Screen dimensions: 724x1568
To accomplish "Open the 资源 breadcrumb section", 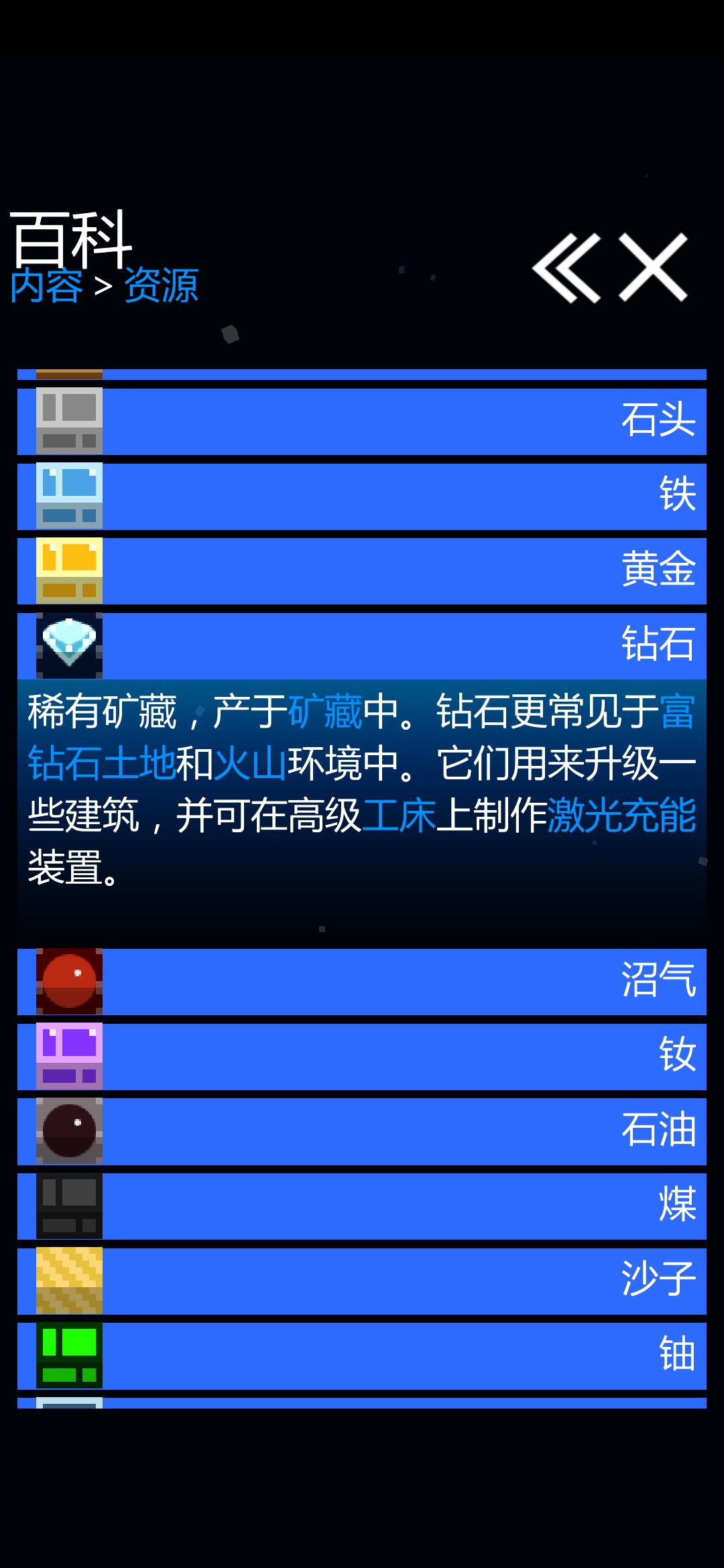I will click(x=161, y=287).
